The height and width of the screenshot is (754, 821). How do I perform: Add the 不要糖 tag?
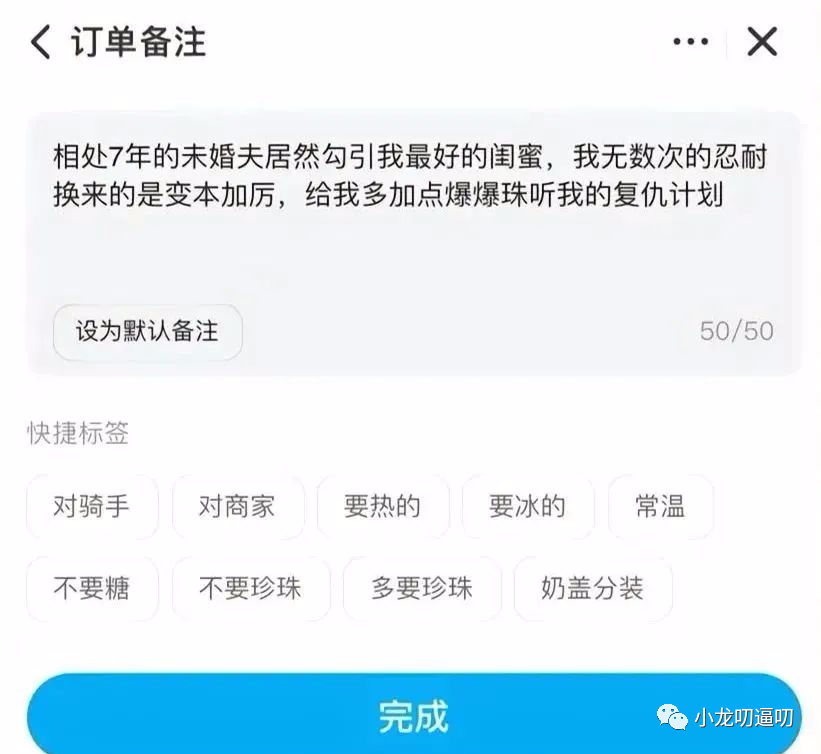(92, 588)
